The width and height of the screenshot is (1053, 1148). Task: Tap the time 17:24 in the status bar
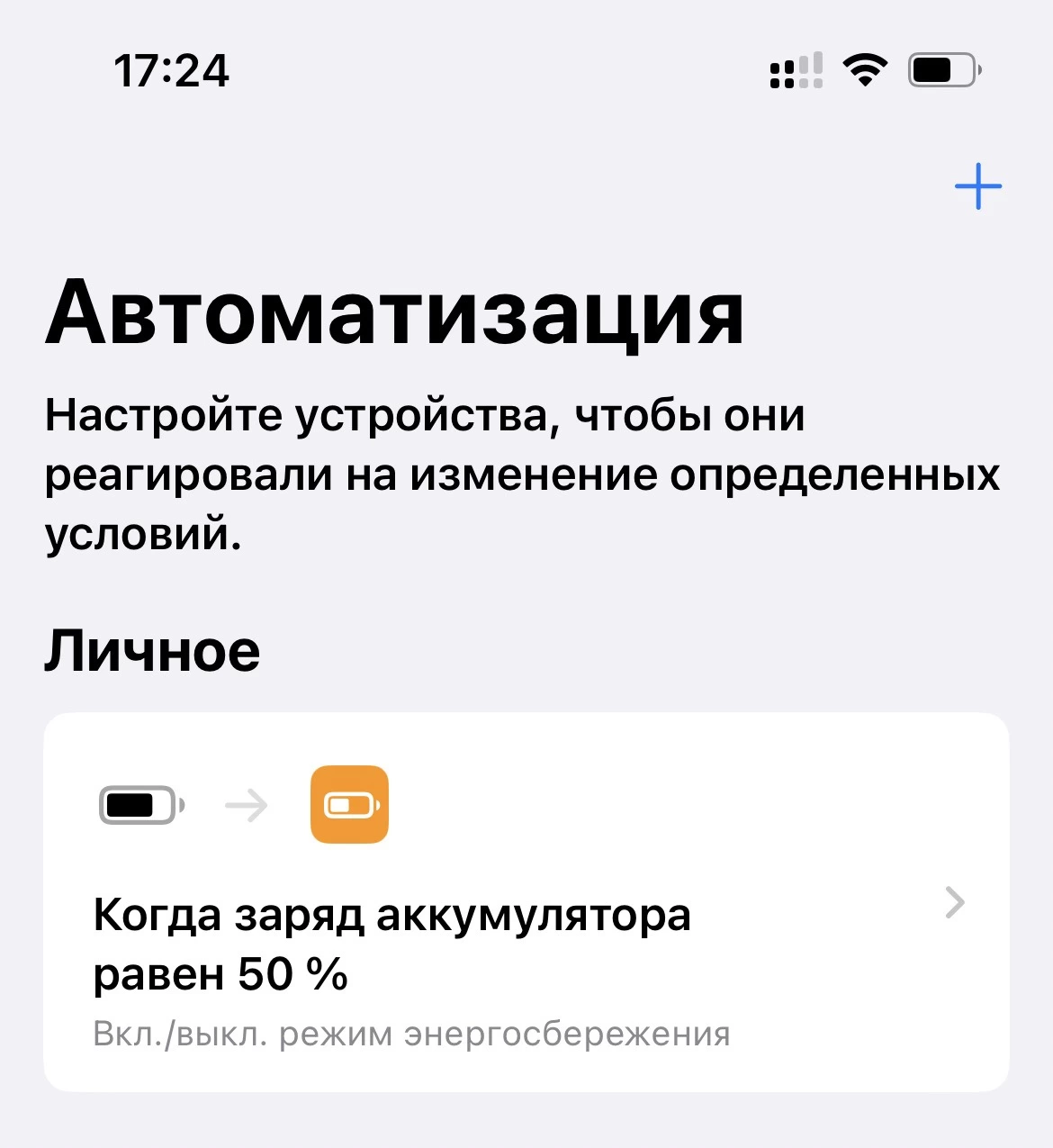tap(172, 71)
